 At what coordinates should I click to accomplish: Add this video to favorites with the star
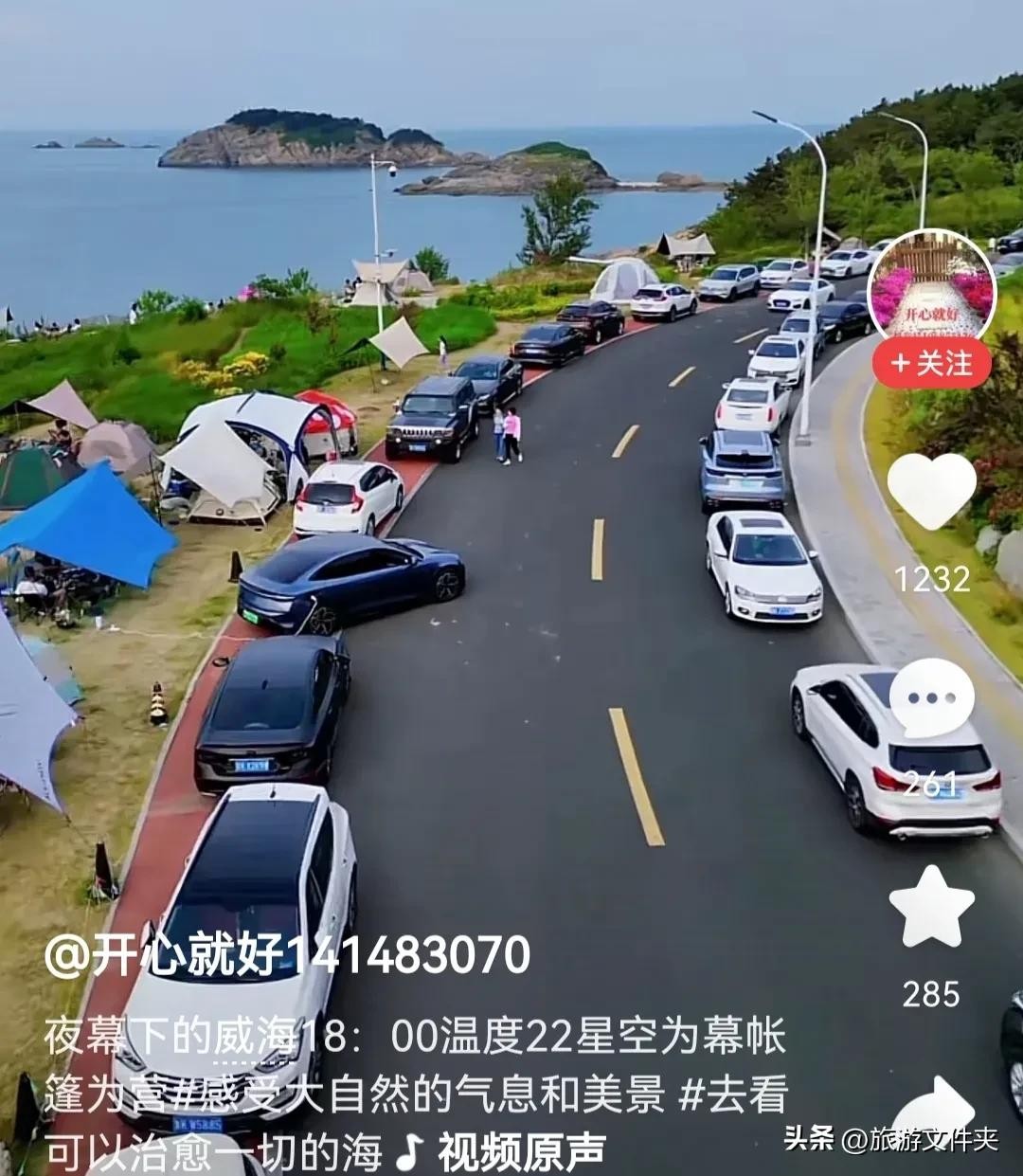coord(931,908)
